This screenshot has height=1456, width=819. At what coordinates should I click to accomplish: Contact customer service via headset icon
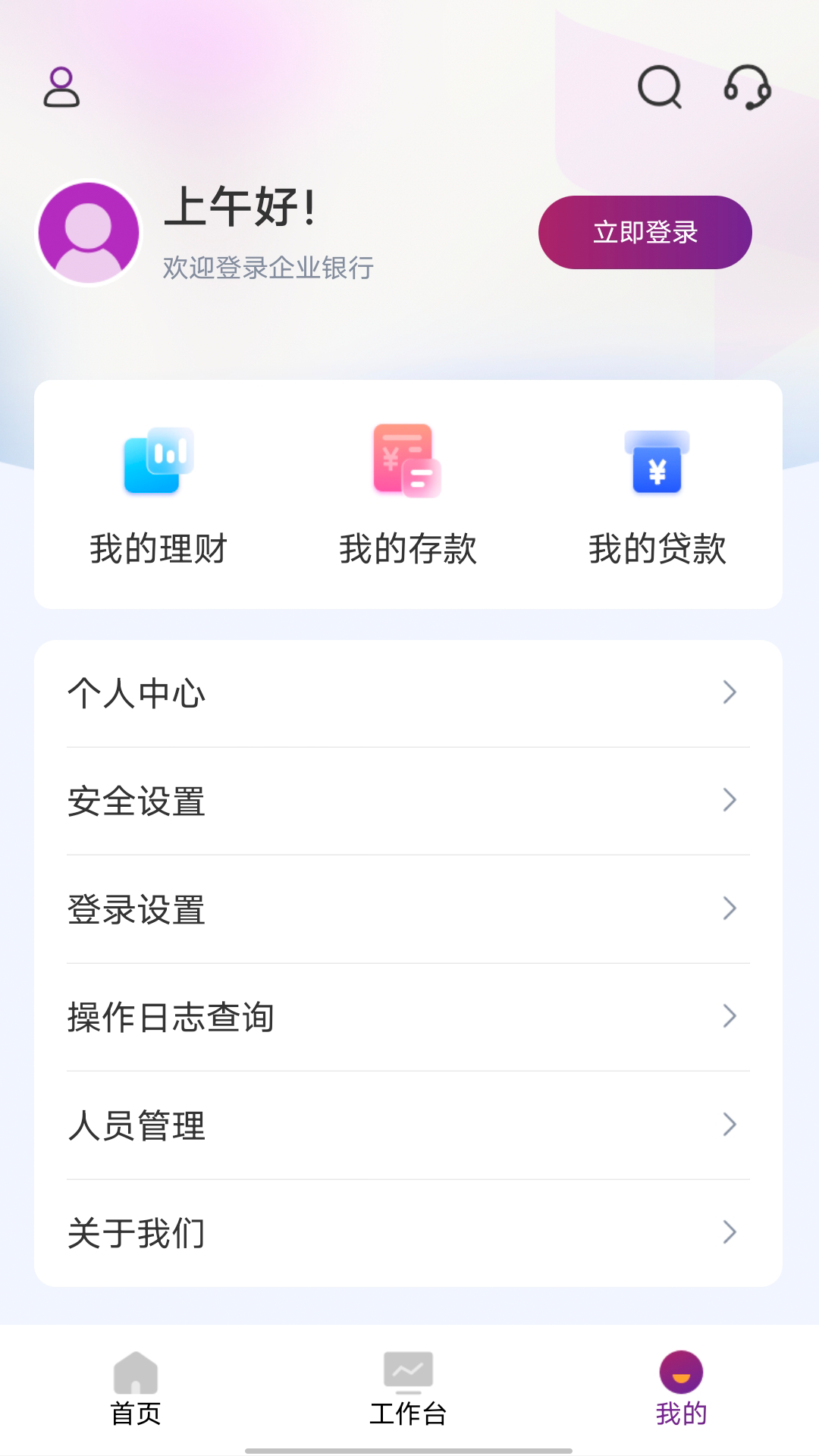click(x=748, y=87)
